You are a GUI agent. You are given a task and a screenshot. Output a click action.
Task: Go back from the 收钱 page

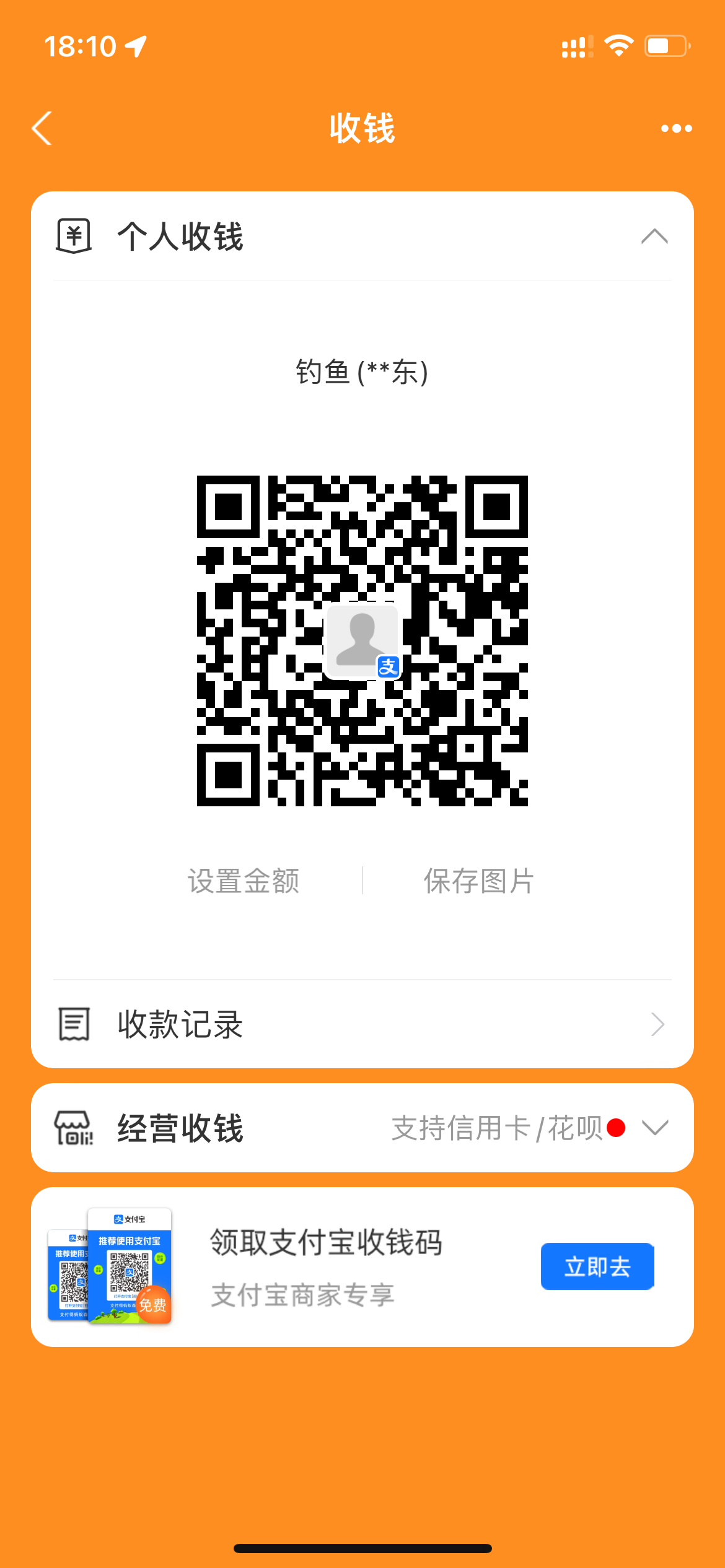42,128
